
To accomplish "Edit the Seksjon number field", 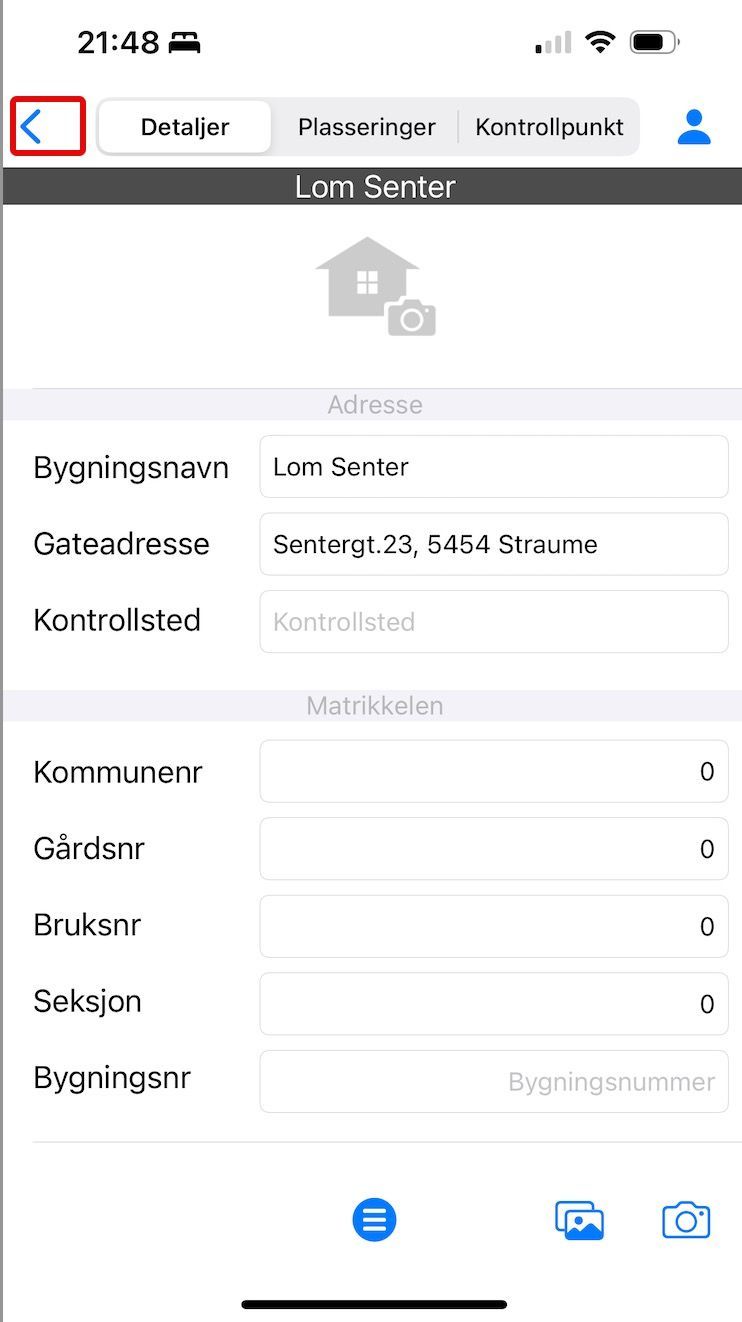I will click(x=494, y=1003).
